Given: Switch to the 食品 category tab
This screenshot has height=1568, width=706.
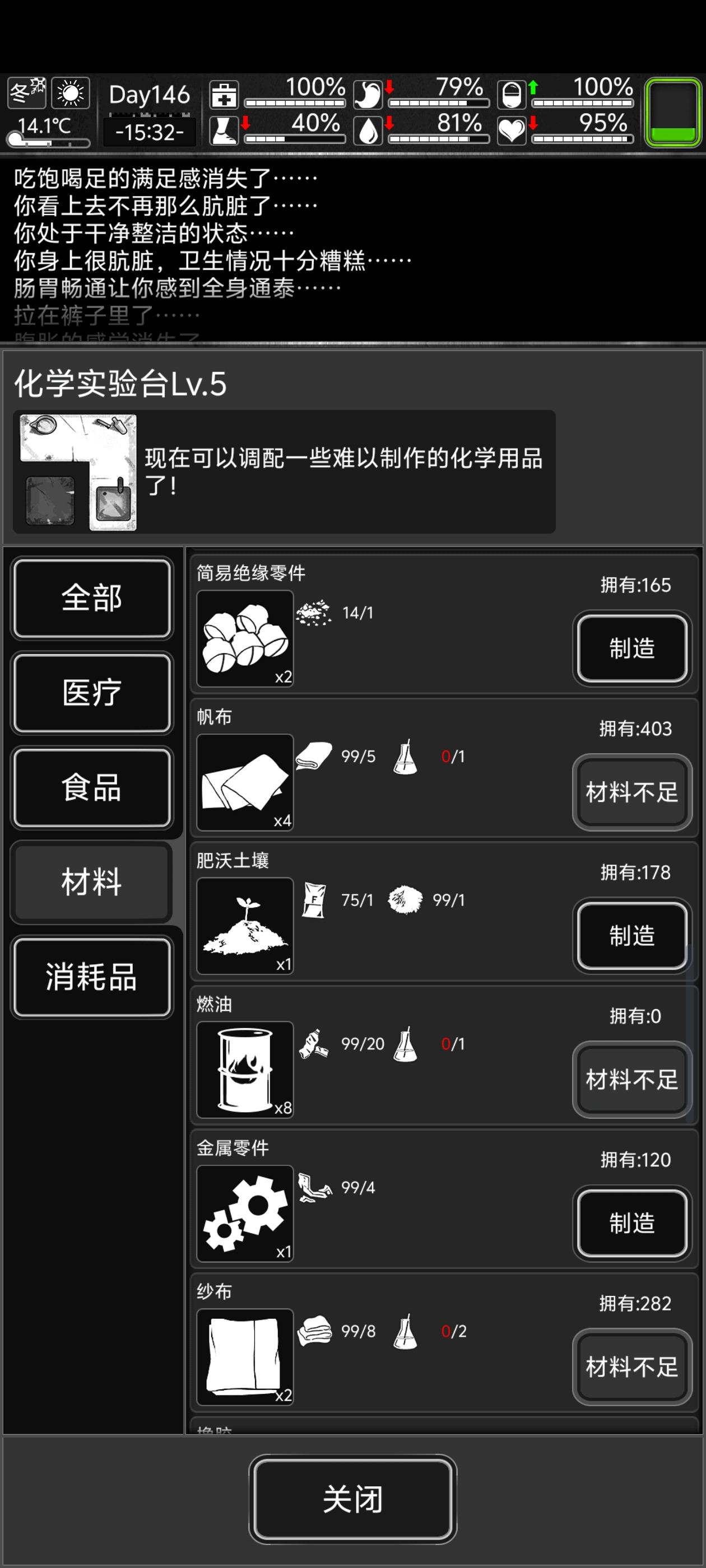Looking at the screenshot, I should 92,788.
